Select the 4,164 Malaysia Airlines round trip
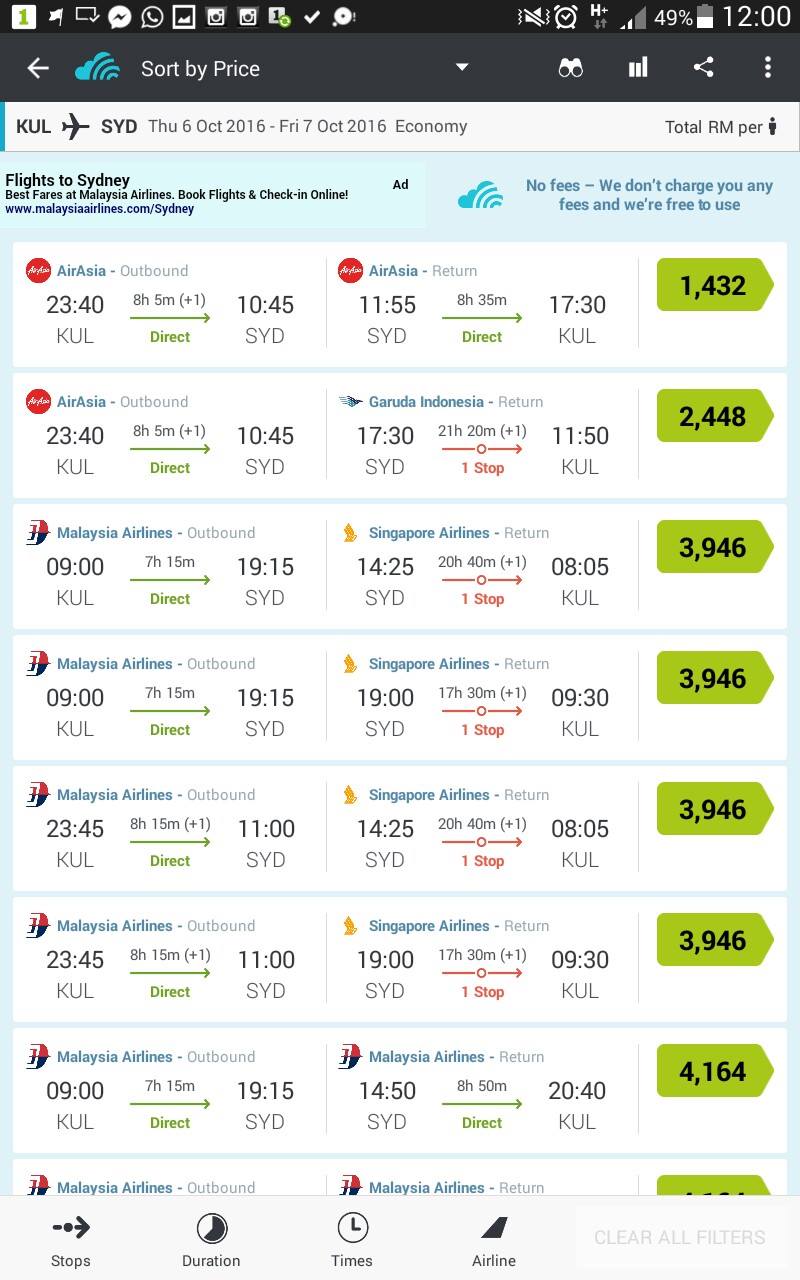The image size is (800, 1280). coord(400,1090)
